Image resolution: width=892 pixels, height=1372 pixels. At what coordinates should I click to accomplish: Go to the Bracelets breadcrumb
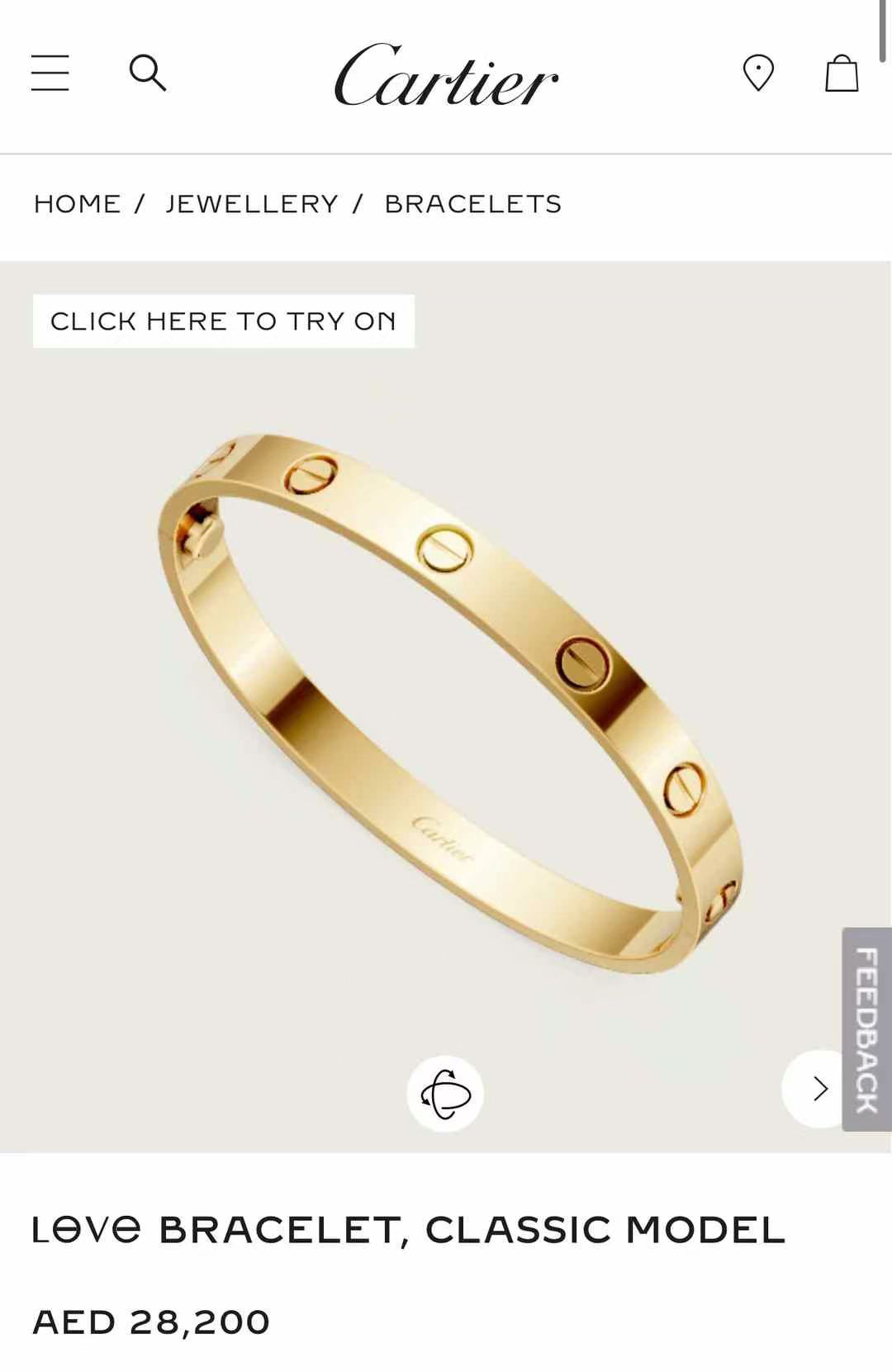(x=472, y=204)
